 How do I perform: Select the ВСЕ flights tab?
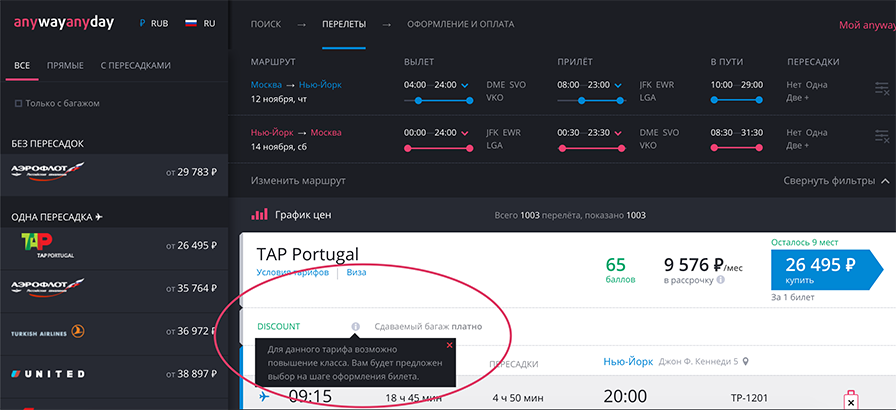point(22,65)
